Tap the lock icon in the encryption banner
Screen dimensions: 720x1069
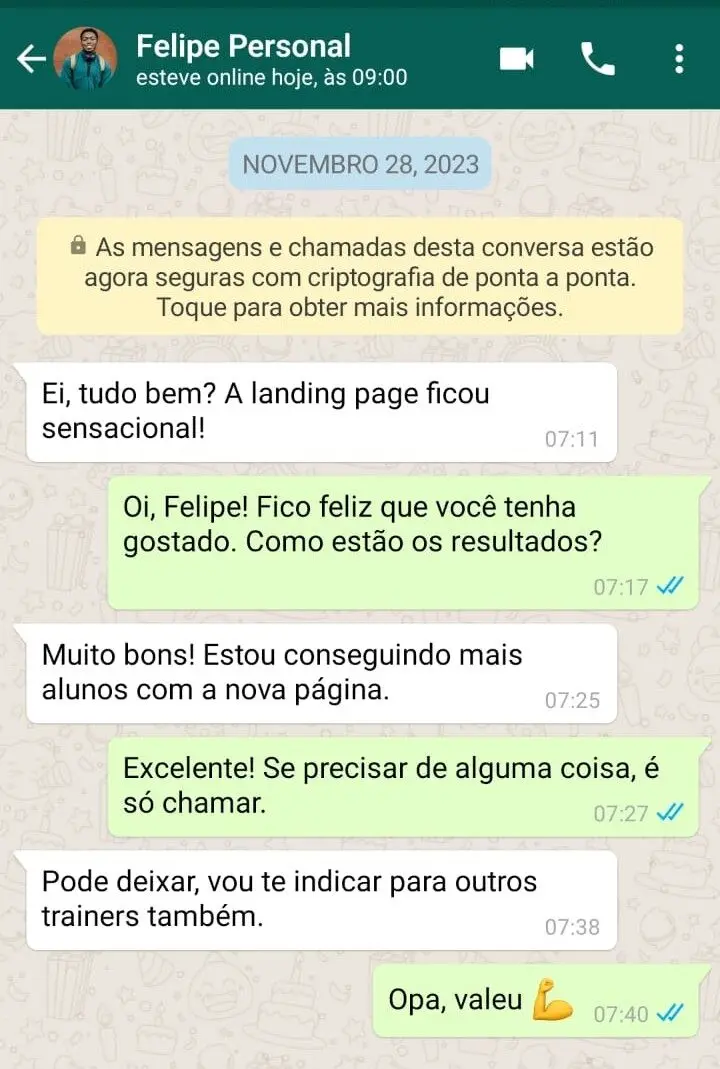tap(78, 245)
